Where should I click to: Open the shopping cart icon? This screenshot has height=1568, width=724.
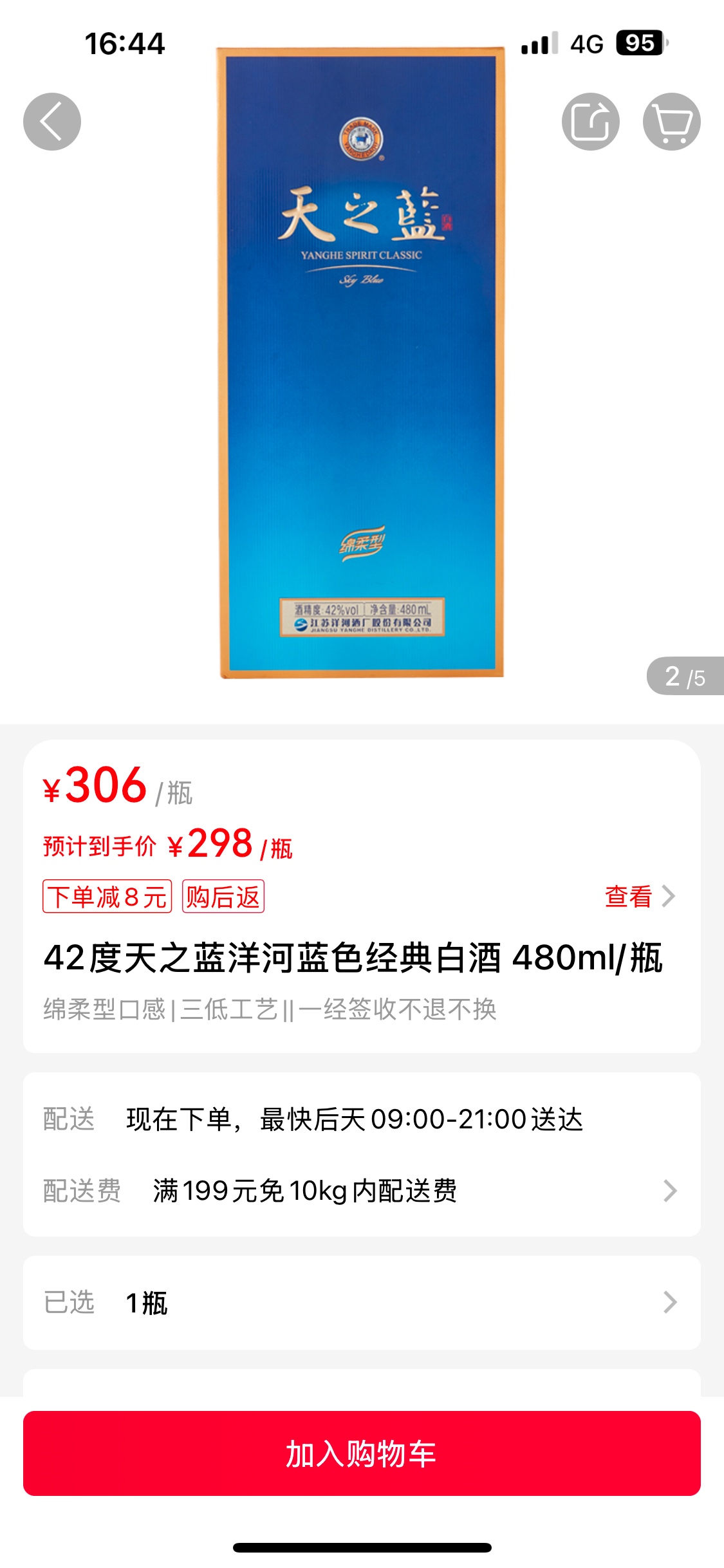(671, 122)
